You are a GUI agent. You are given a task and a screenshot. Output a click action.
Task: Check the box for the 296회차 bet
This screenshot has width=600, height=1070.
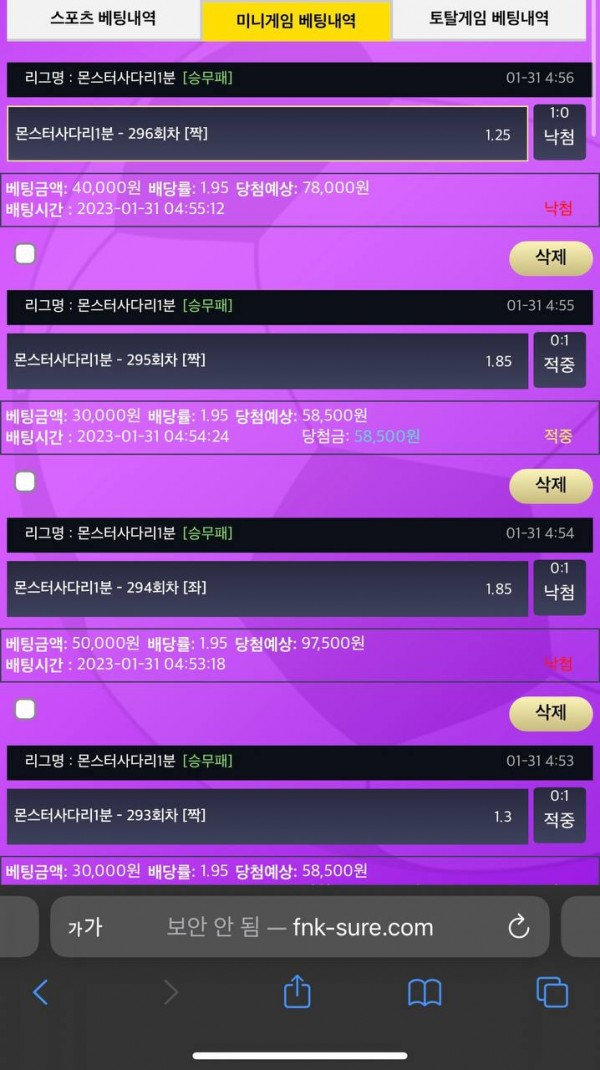(x=26, y=254)
